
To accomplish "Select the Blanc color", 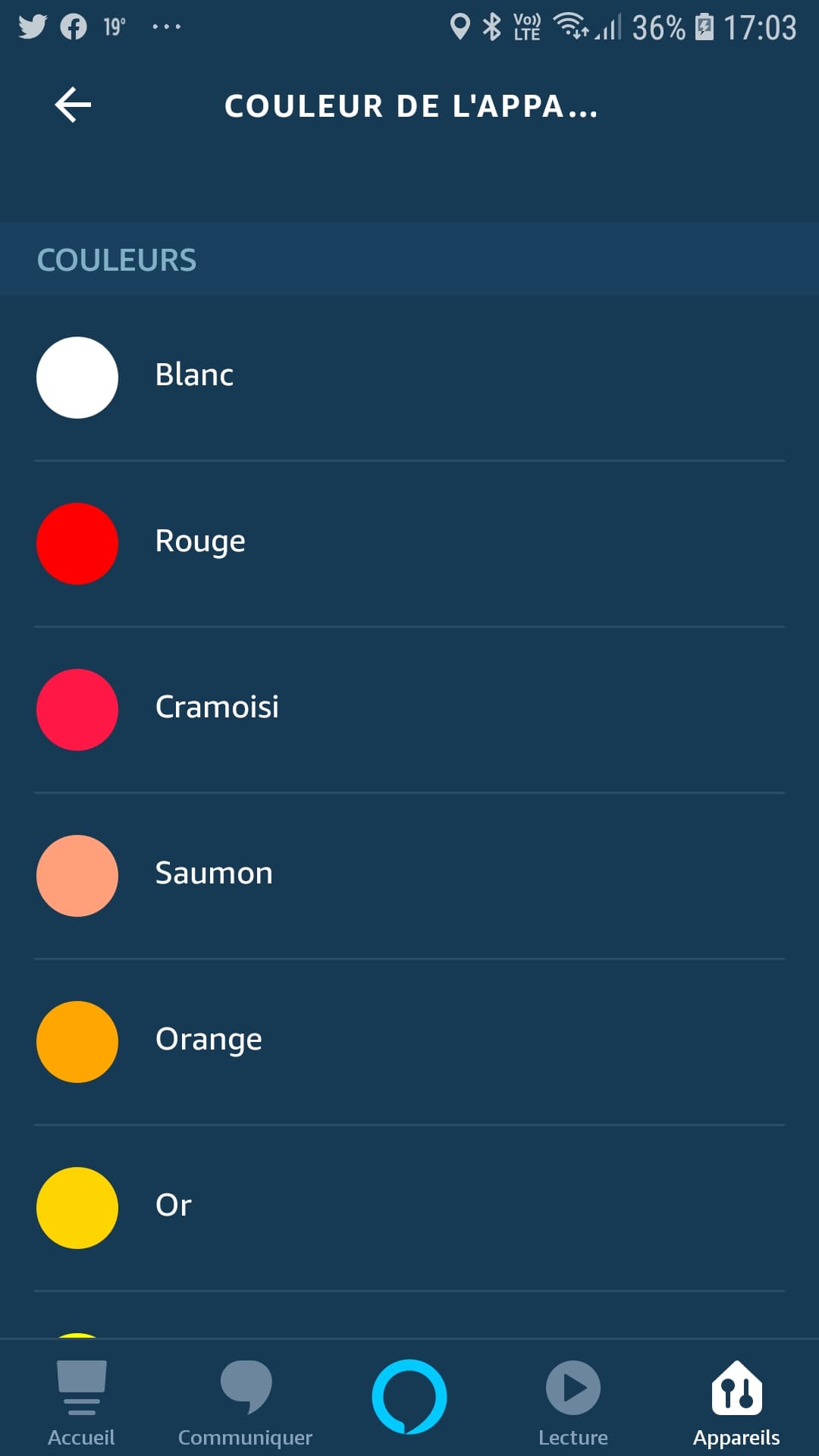I will click(409, 378).
